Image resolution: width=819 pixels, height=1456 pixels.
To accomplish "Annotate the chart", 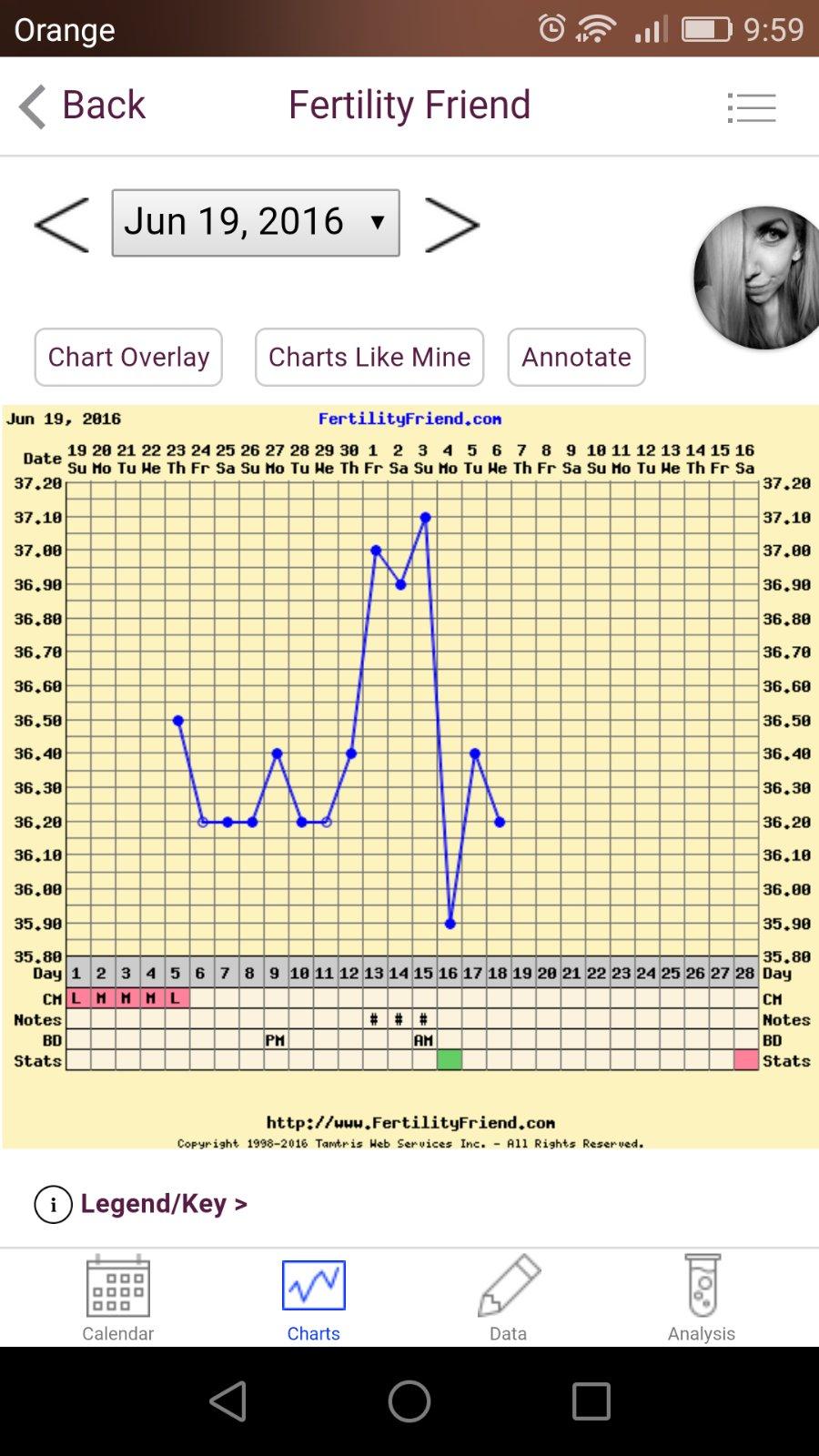I will (576, 357).
